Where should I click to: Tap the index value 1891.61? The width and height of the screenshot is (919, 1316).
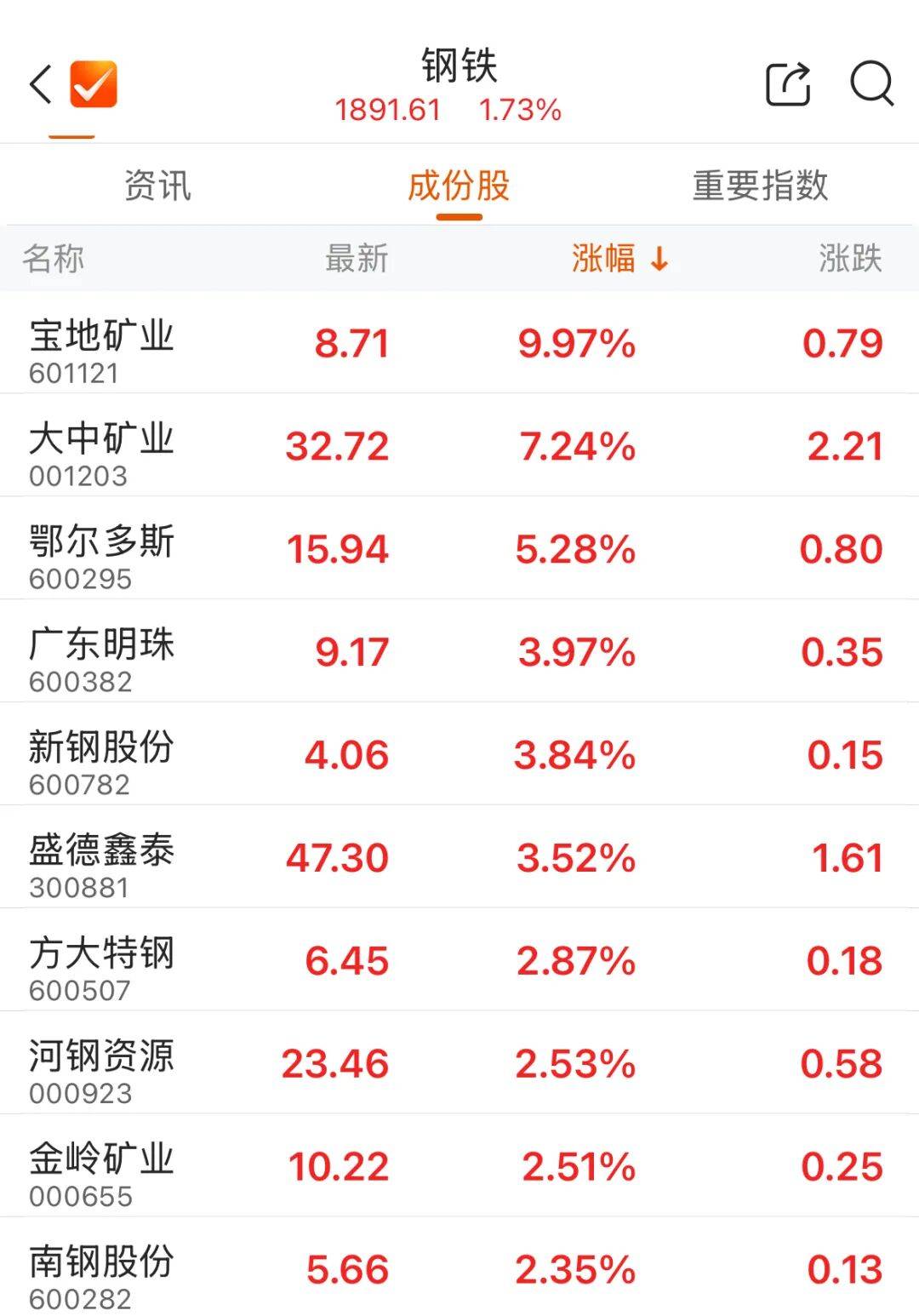(x=387, y=111)
